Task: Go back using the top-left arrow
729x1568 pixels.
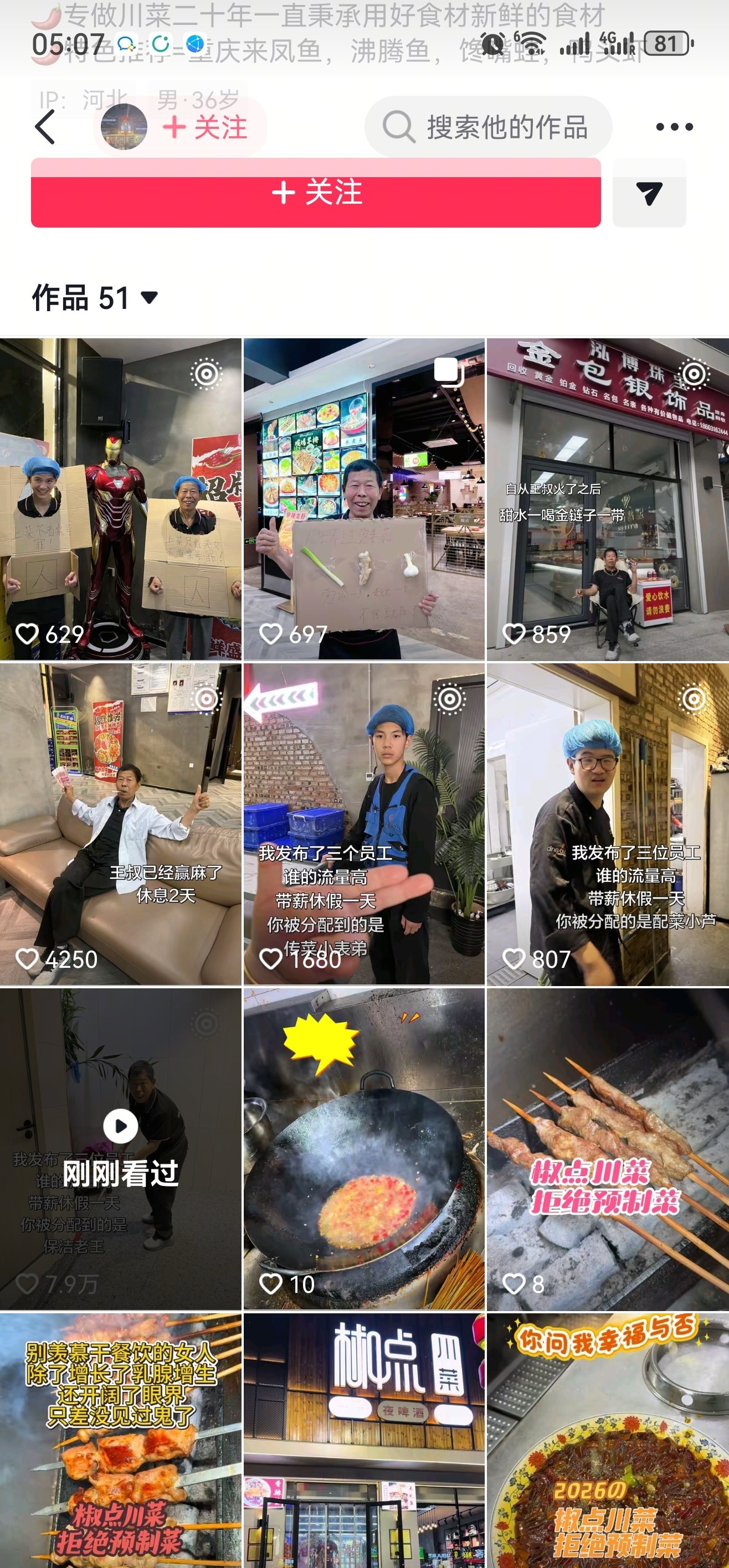Action: (x=45, y=127)
